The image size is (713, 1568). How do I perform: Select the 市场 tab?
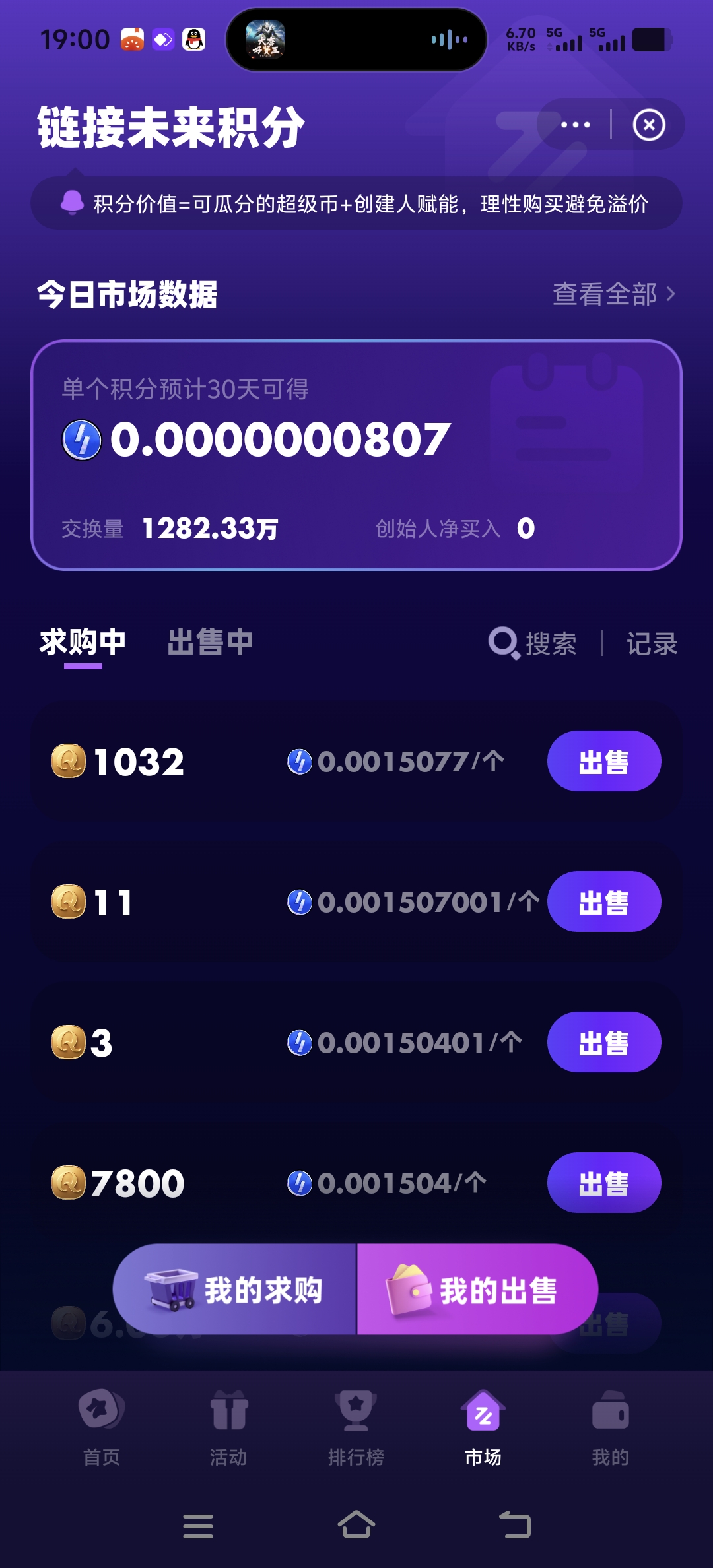[483, 1428]
